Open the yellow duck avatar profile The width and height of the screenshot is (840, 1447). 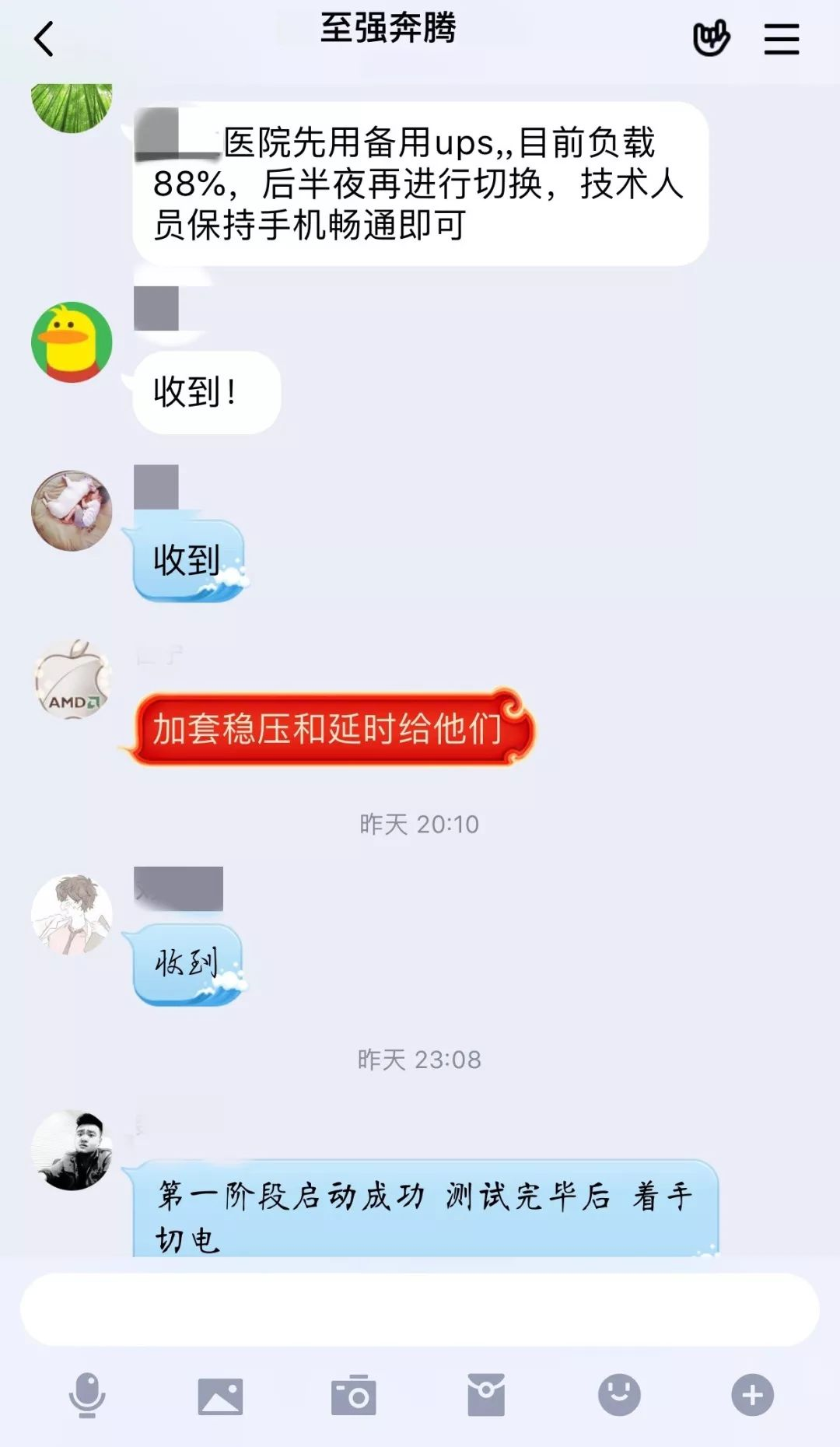coord(72,342)
